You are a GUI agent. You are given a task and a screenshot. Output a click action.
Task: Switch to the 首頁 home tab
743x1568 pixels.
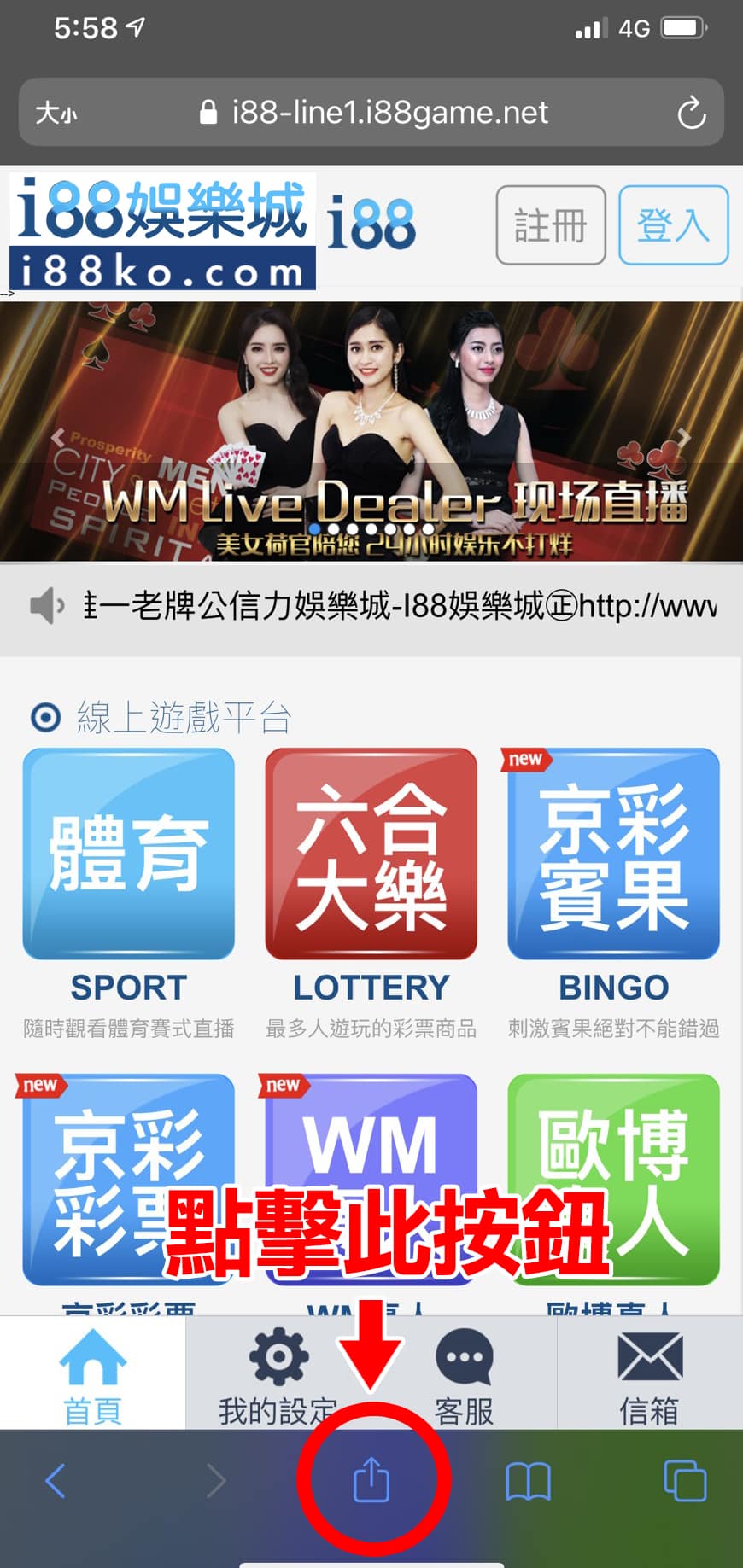pos(92,1374)
